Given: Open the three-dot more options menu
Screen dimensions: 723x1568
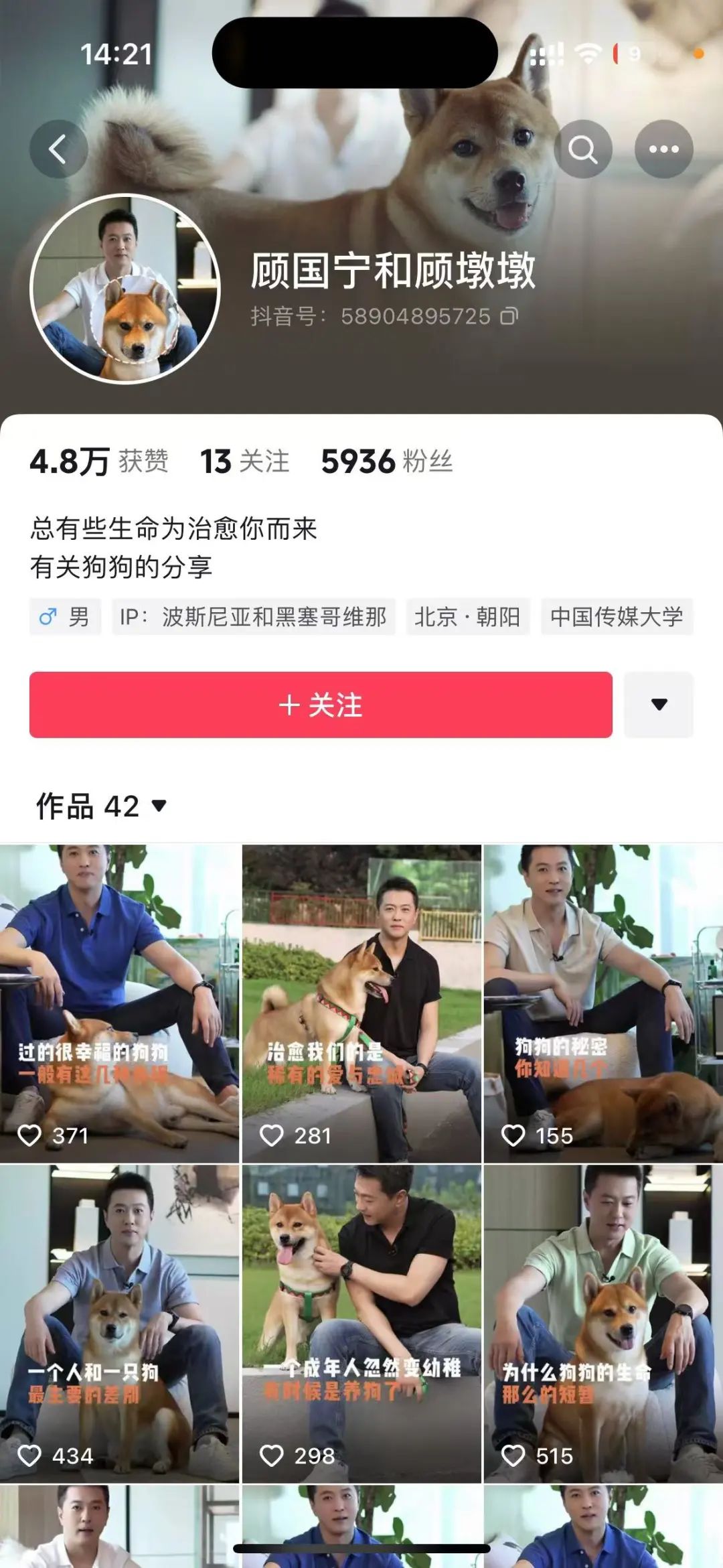Looking at the screenshot, I should tap(663, 149).
